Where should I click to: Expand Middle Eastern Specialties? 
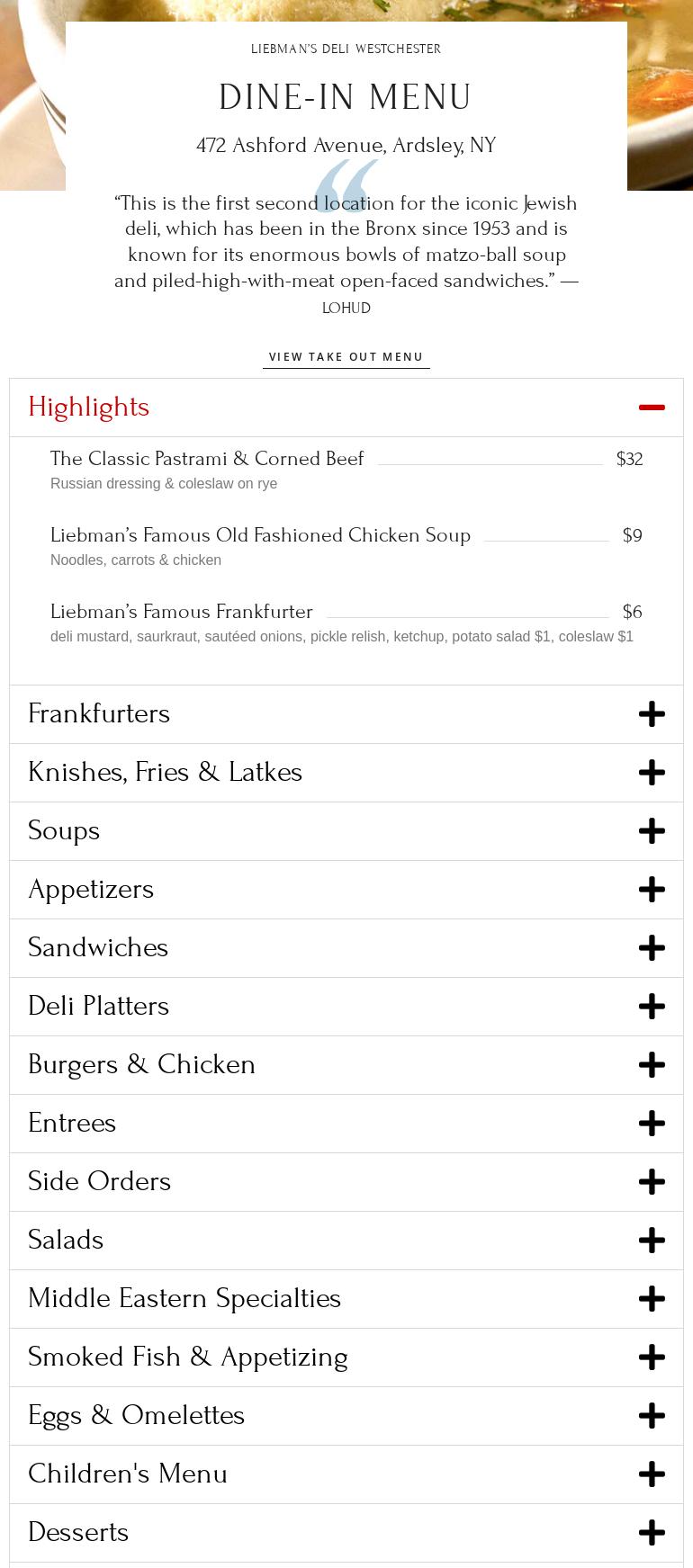coord(346,1299)
